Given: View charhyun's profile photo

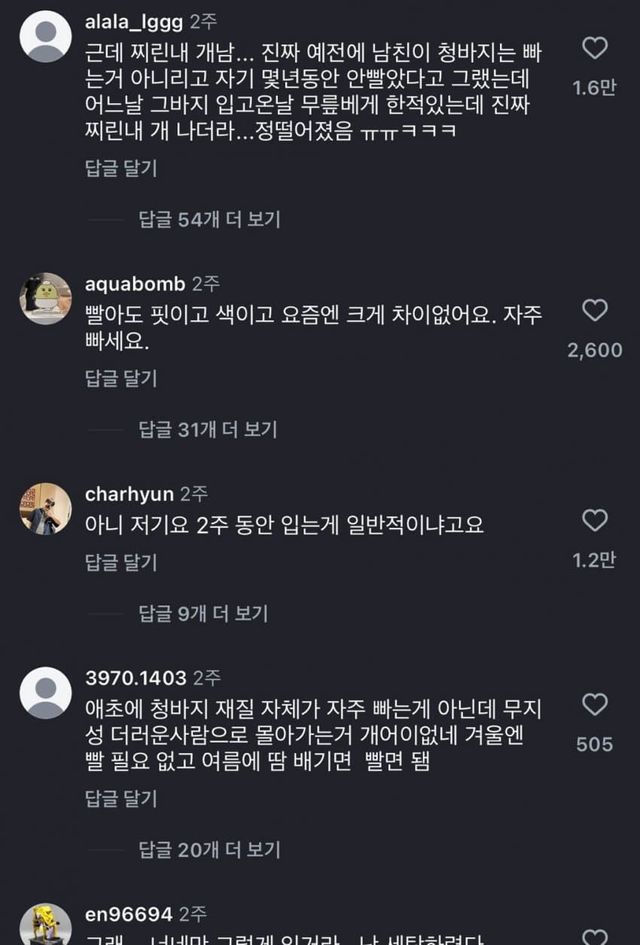Looking at the screenshot, I should (46, 508).
